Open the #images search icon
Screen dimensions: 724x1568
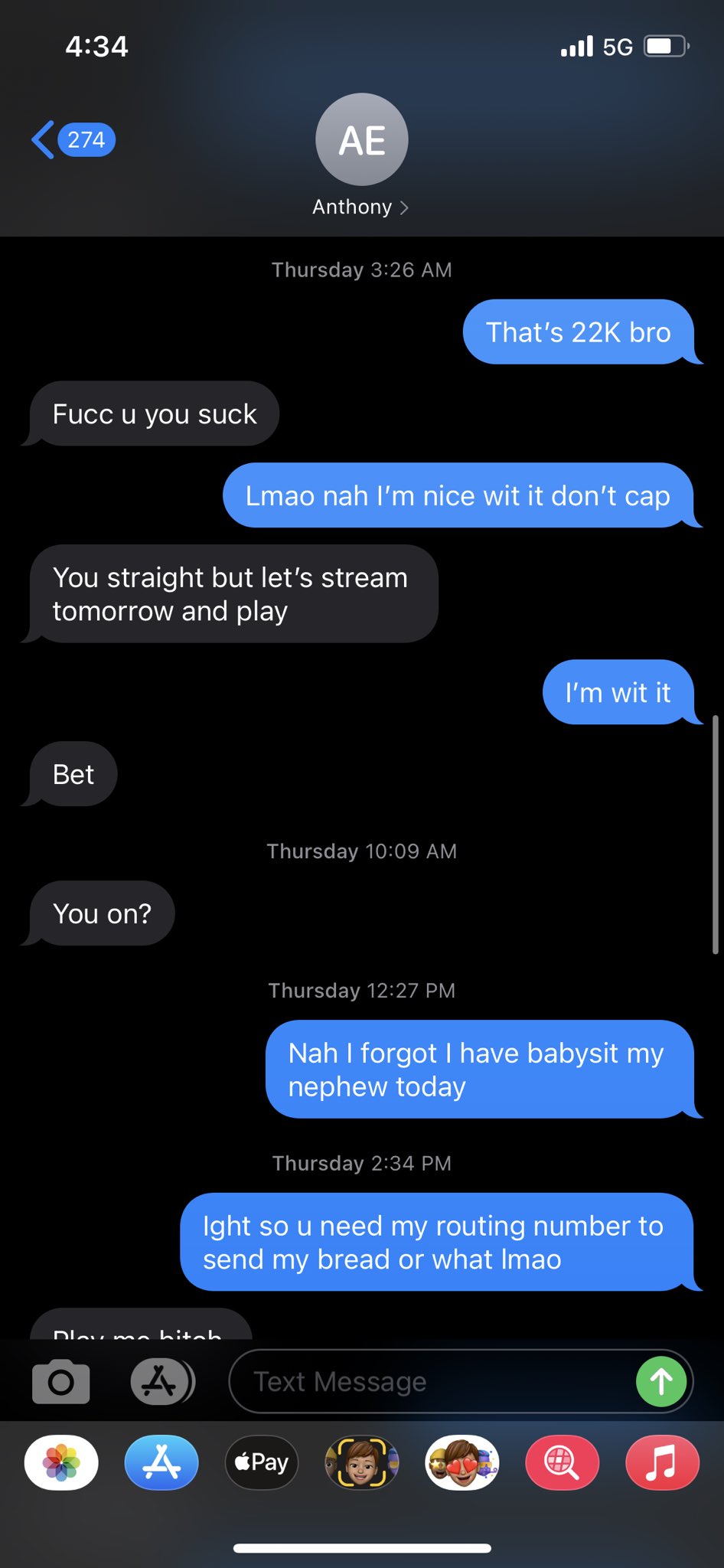[562, 1462]
